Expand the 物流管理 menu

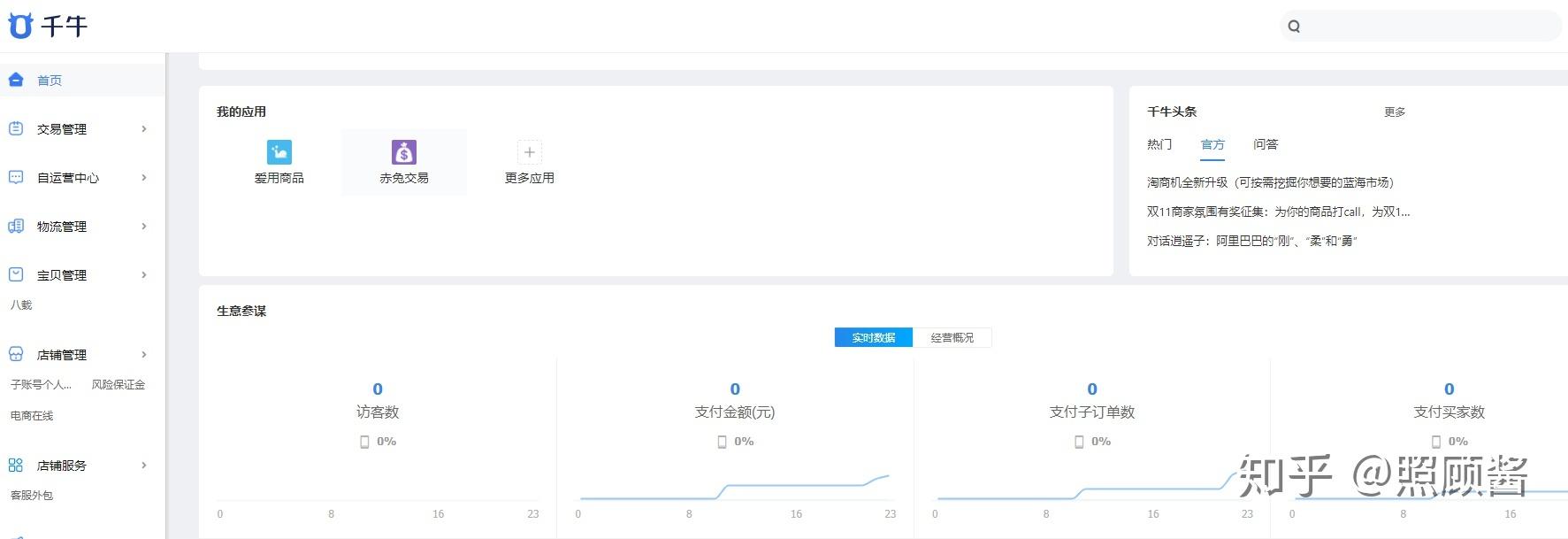pyautogui.click(x=62, y=227)
